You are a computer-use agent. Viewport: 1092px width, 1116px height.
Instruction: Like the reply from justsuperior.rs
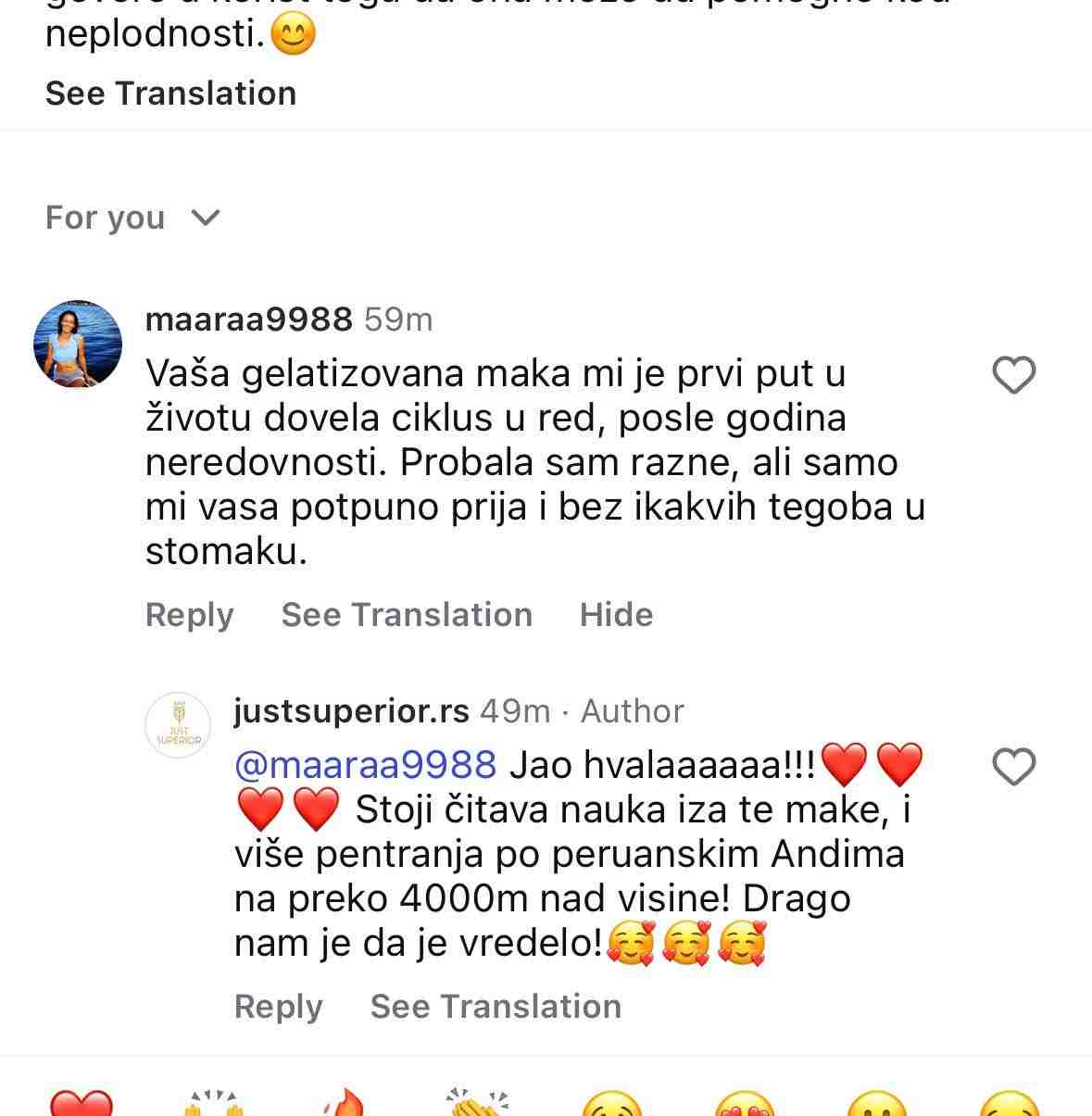pos(1013,767)
